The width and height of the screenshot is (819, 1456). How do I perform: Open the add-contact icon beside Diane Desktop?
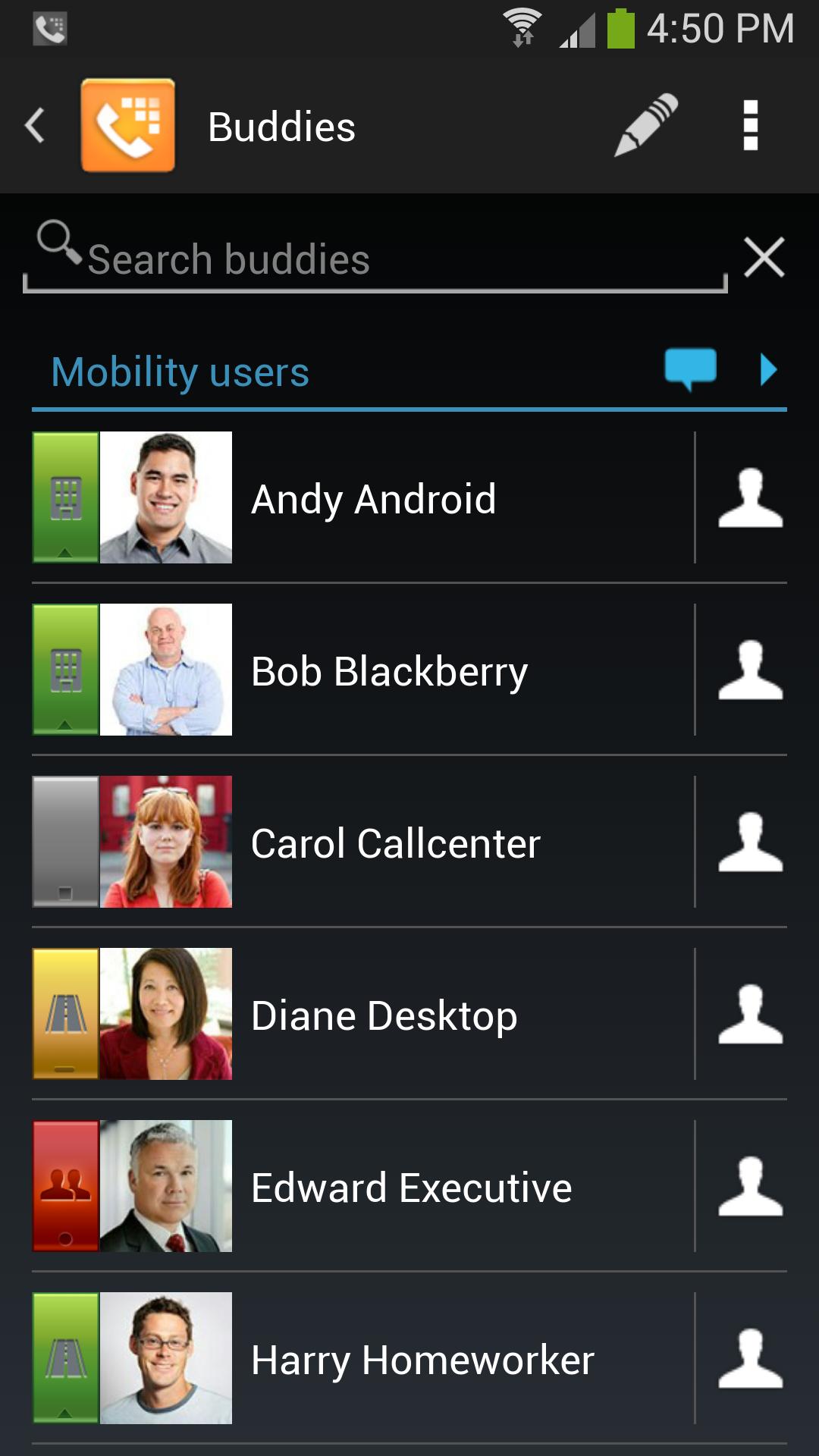coord(750,1015)
